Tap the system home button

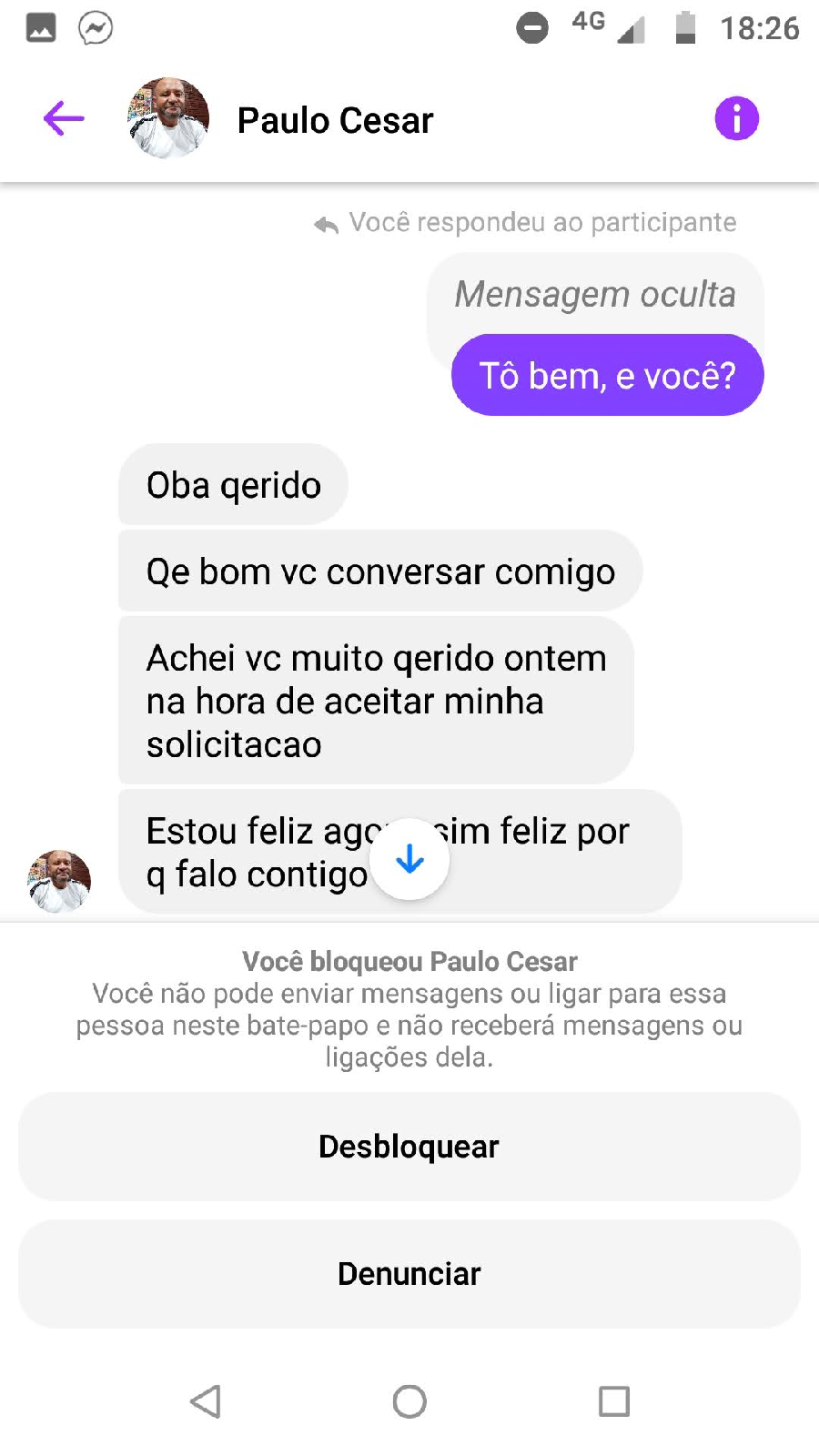[x=409, y=1401]
